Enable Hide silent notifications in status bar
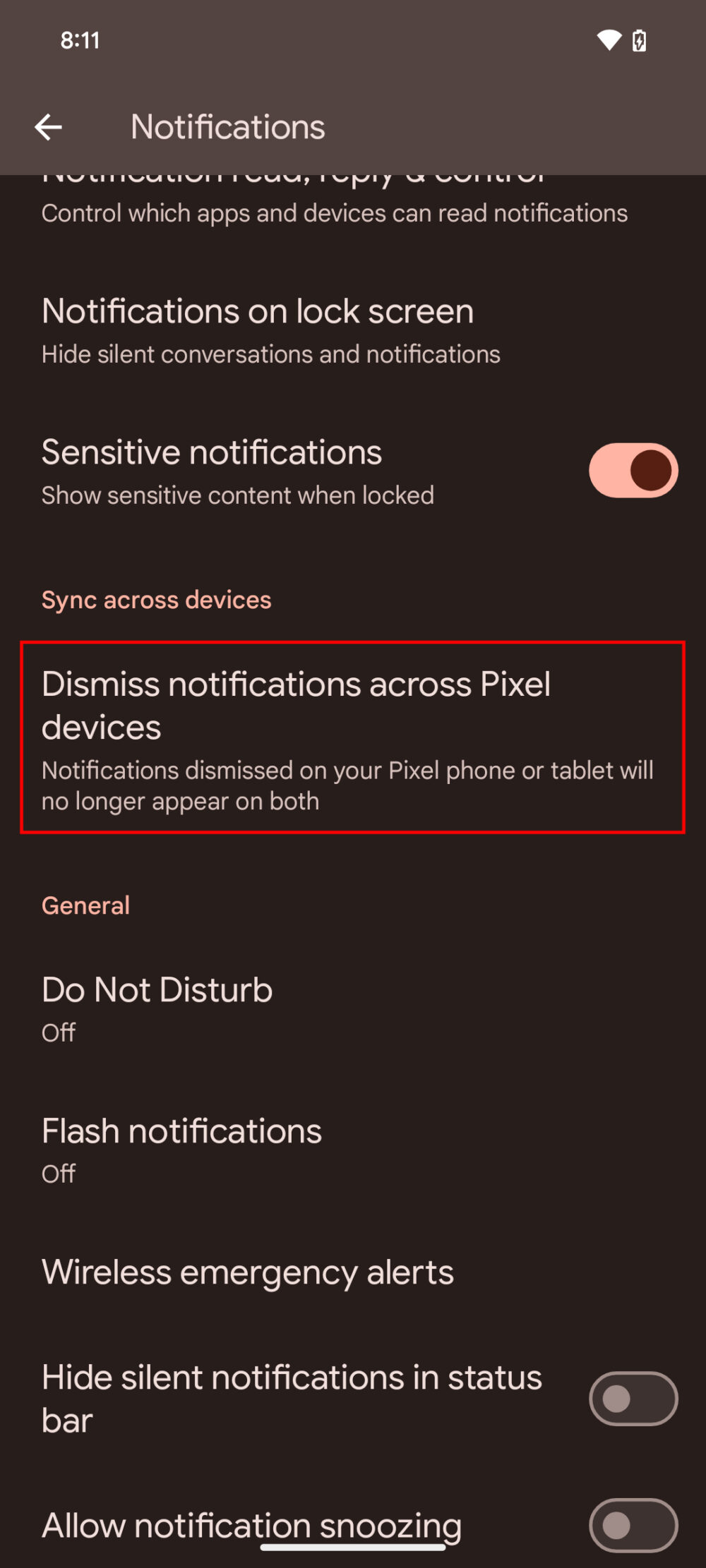The image size is (706, 1568). coord(632,1398)
